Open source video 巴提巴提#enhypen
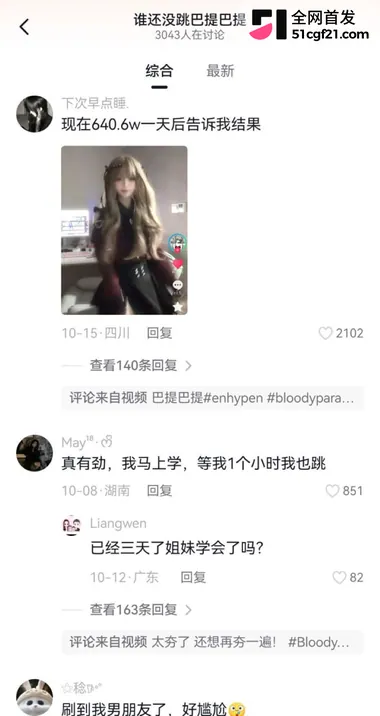This screenshot has height=716, width=380. 212,398
